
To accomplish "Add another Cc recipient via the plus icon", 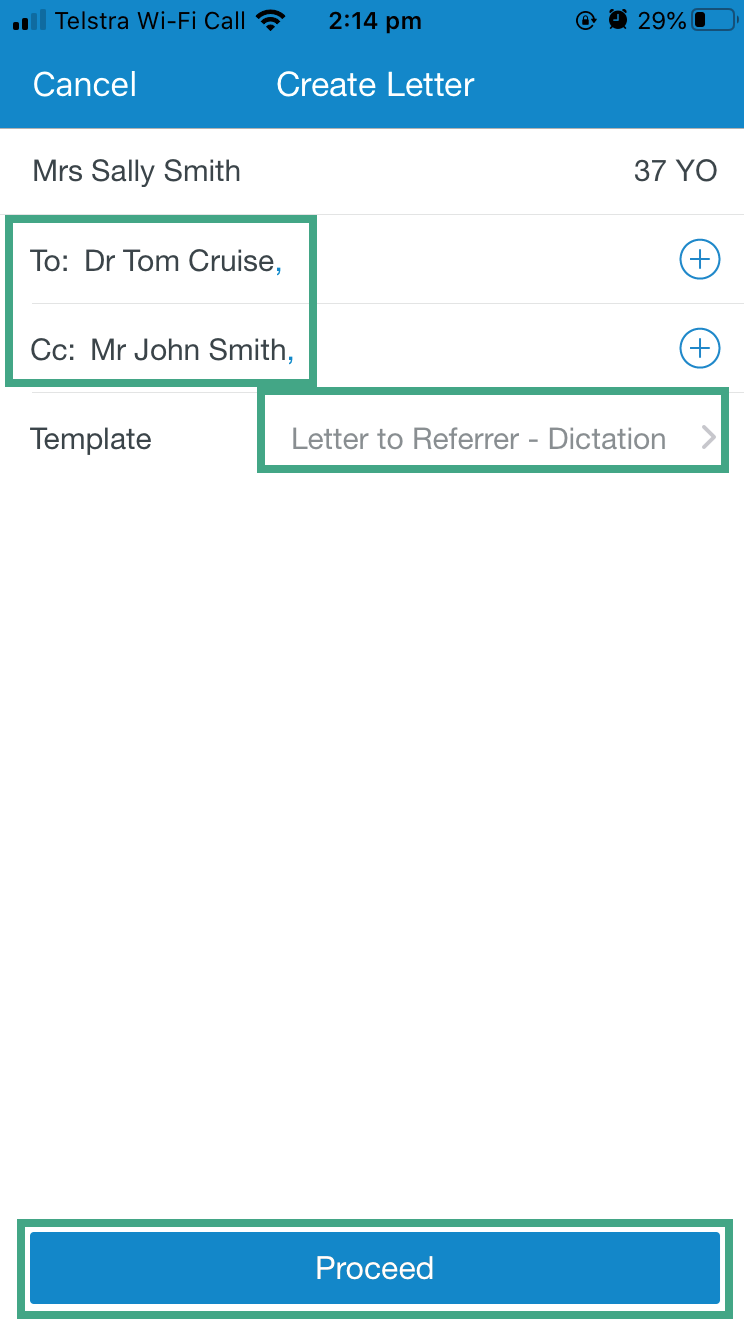I will (x=700, y=348).
